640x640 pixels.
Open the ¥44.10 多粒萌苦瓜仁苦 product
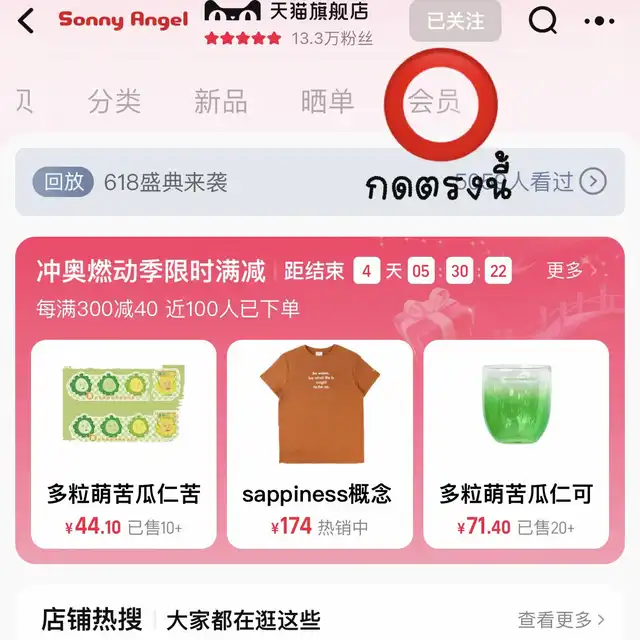click(124, 444)
